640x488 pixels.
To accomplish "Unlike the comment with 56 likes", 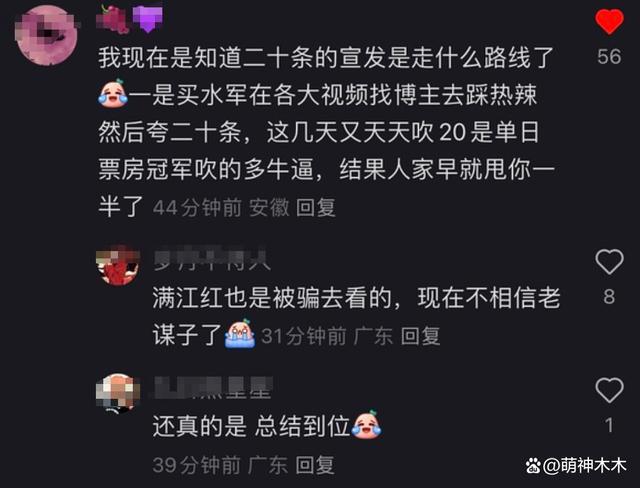I will pyautogui.click(x=609, y=21).
